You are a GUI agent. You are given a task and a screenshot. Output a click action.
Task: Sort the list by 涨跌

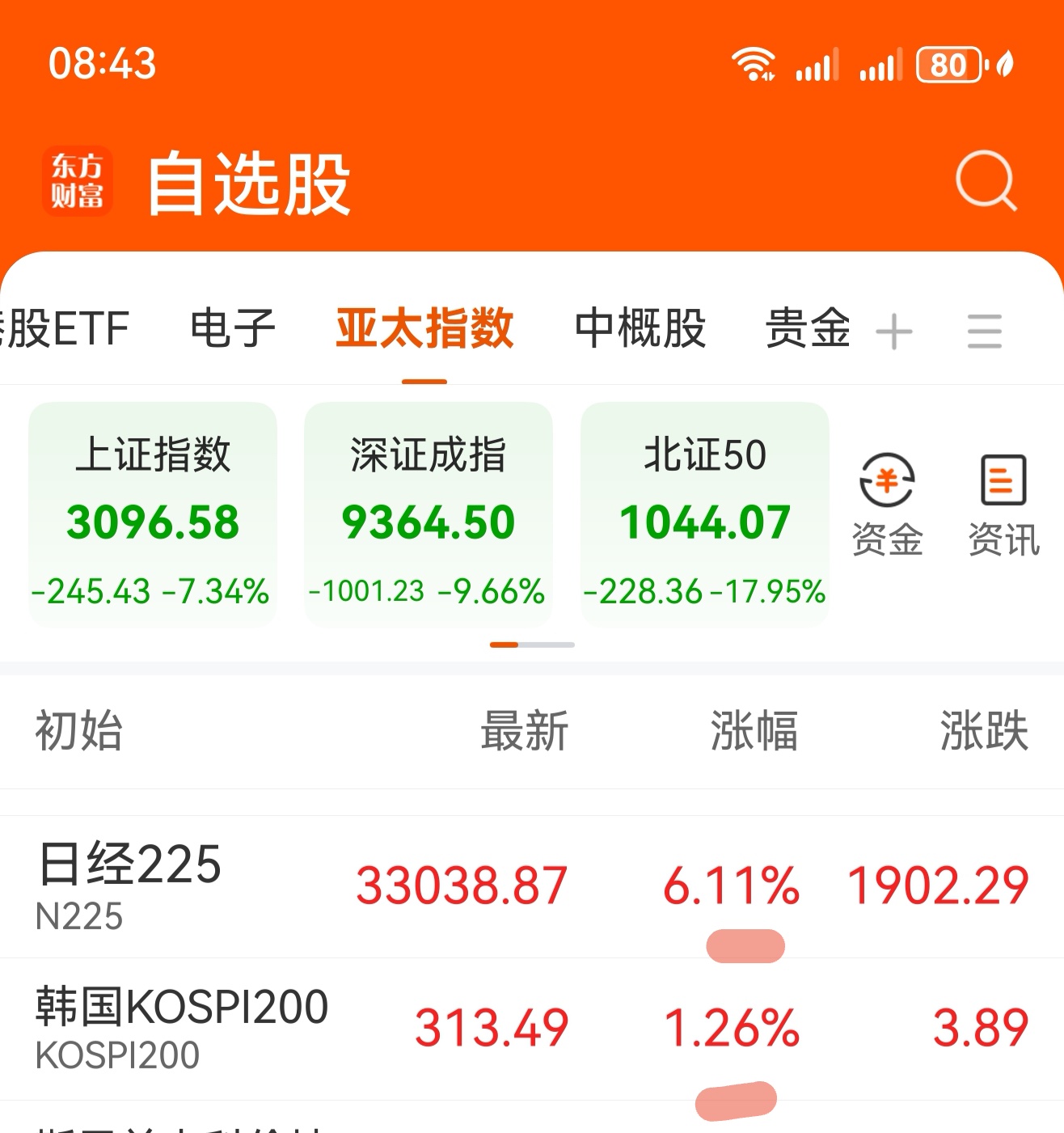click(983, 731)
